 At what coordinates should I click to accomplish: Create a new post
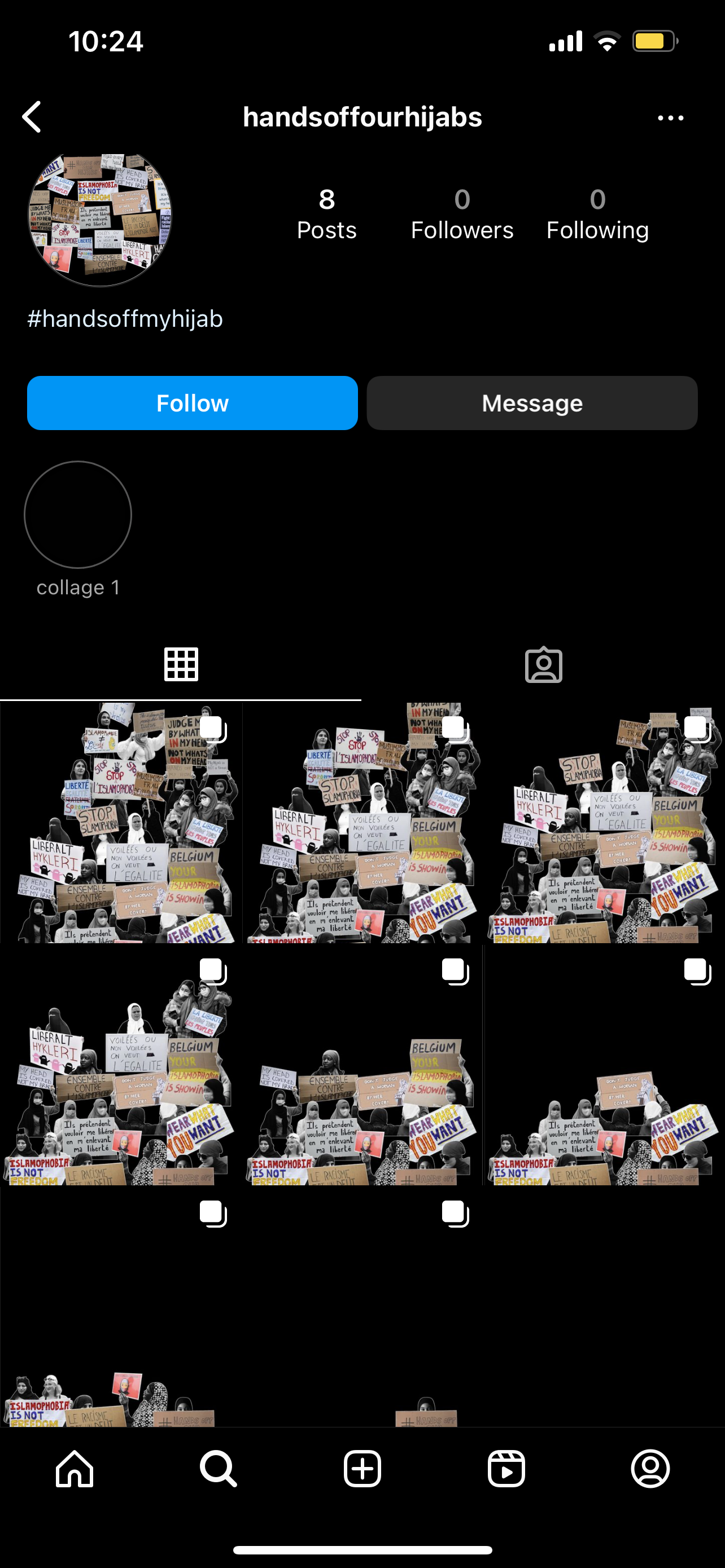pyautogui.click(x=362, y=1468)
